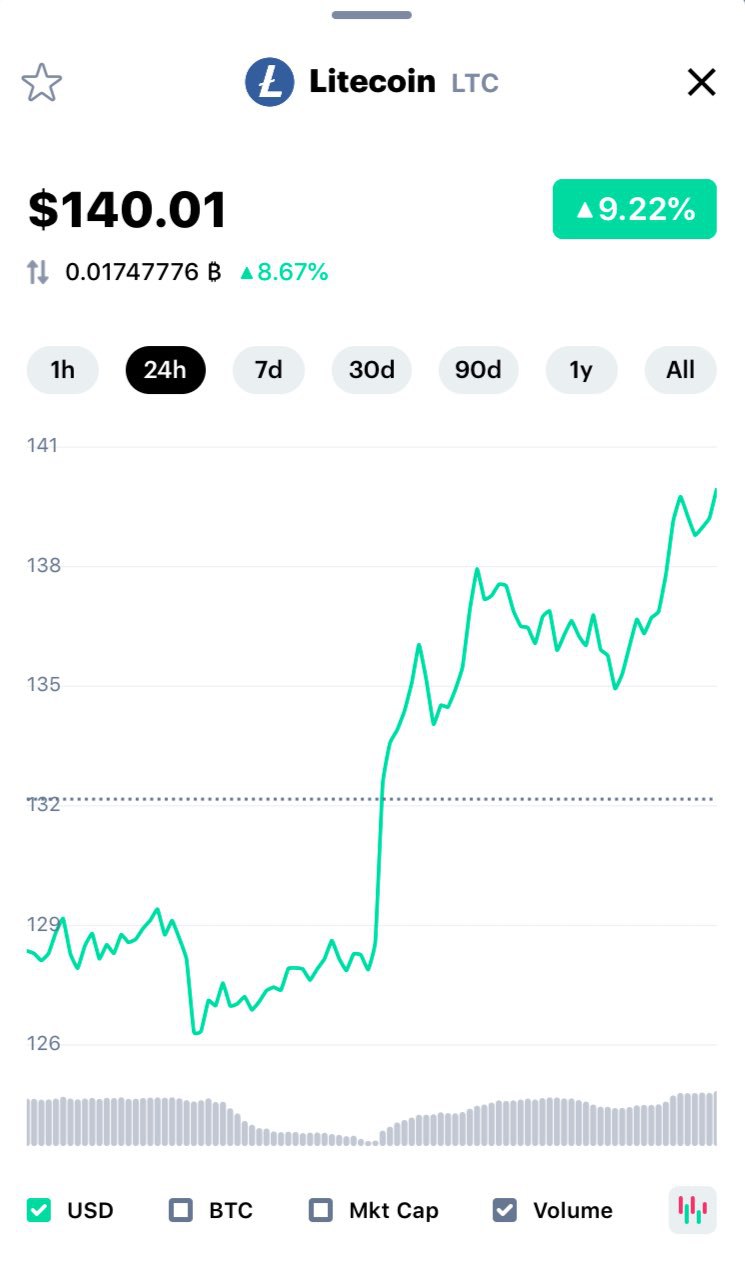Toggle the Volume bars off
Viewport: 745px width, 1269px height.
505,1210
